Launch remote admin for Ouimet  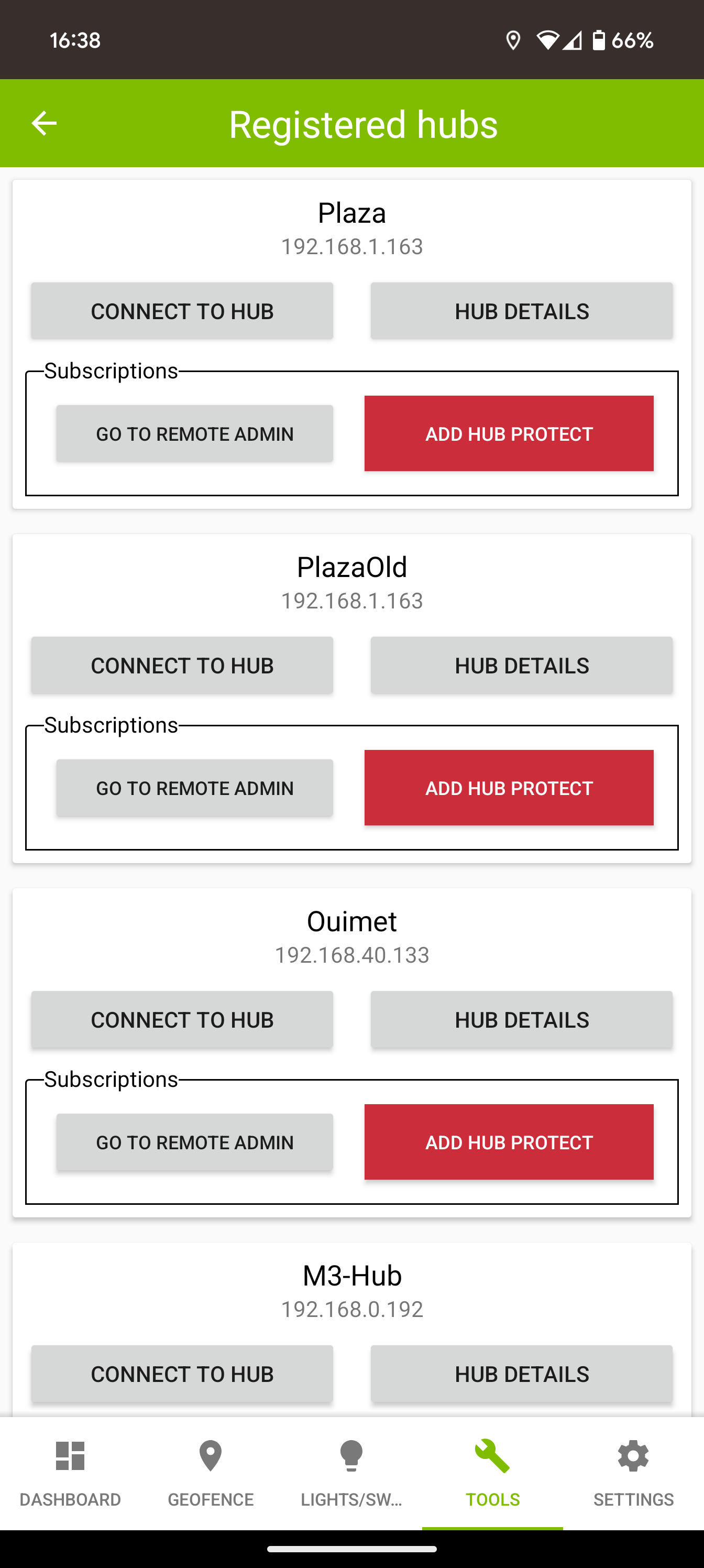tap(195, 1142)
